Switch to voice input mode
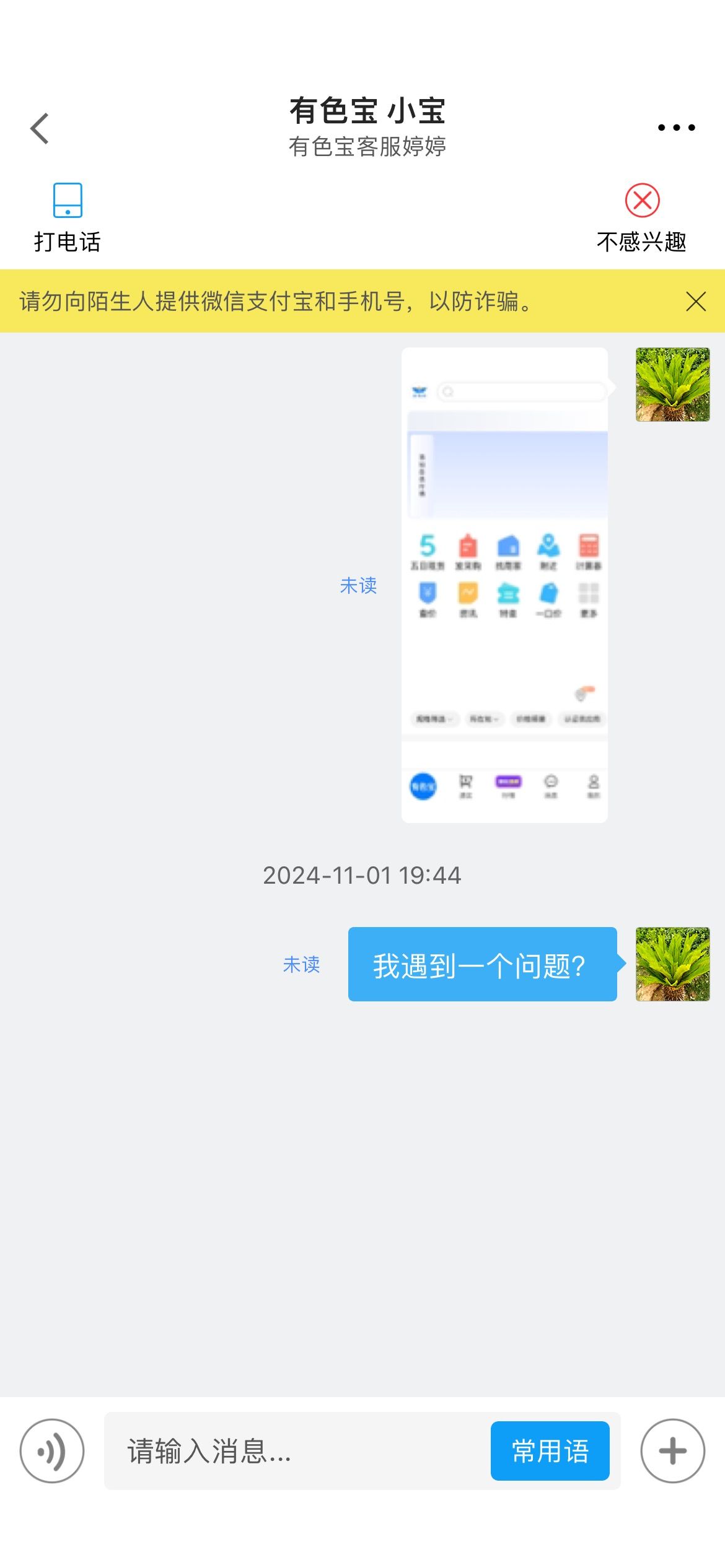The width and height of the screenshot is (725, 1568). pos(52,1451)
